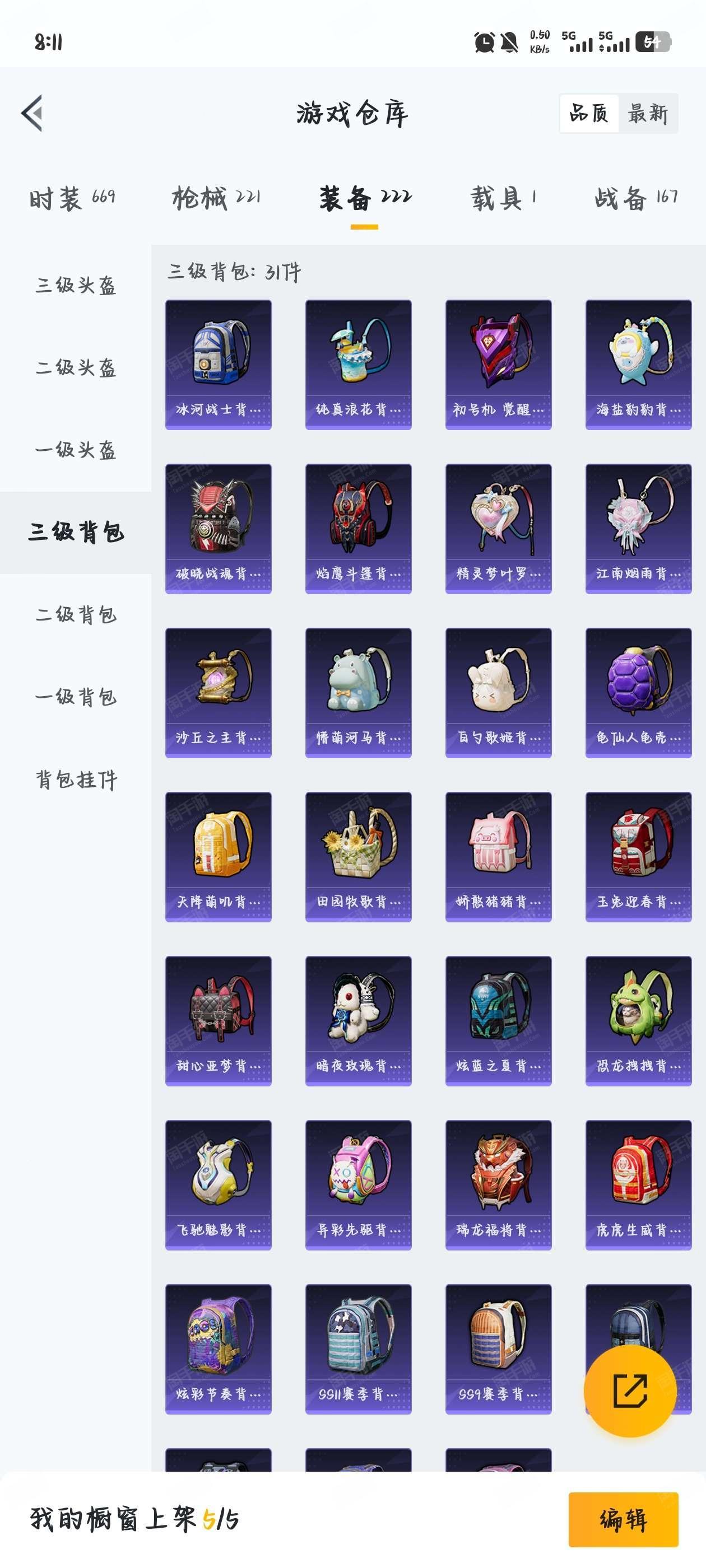
Task: View the 田园牧歌 backpack item
Action: [x=358, y=857]
